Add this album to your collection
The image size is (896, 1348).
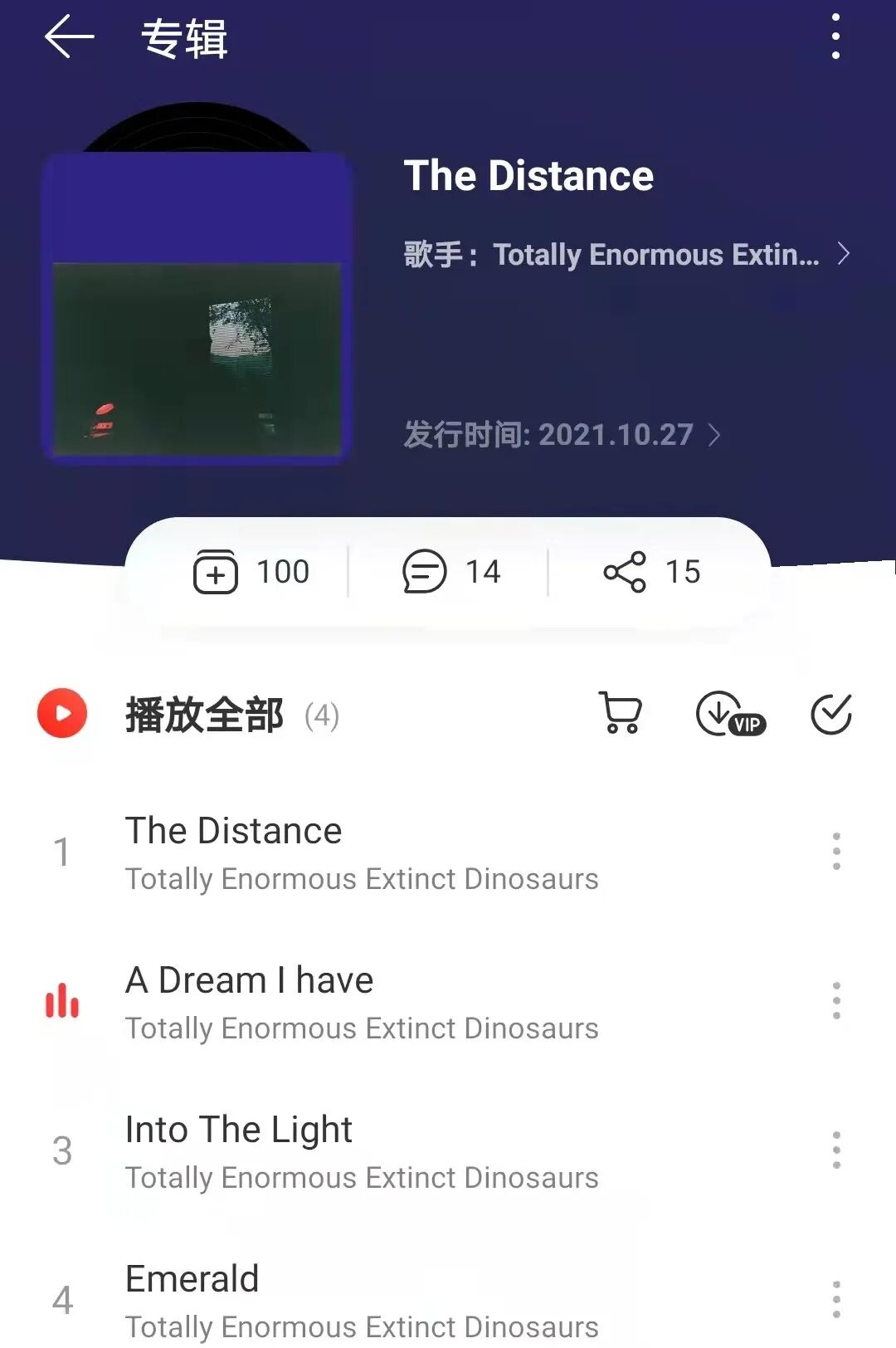251,572
